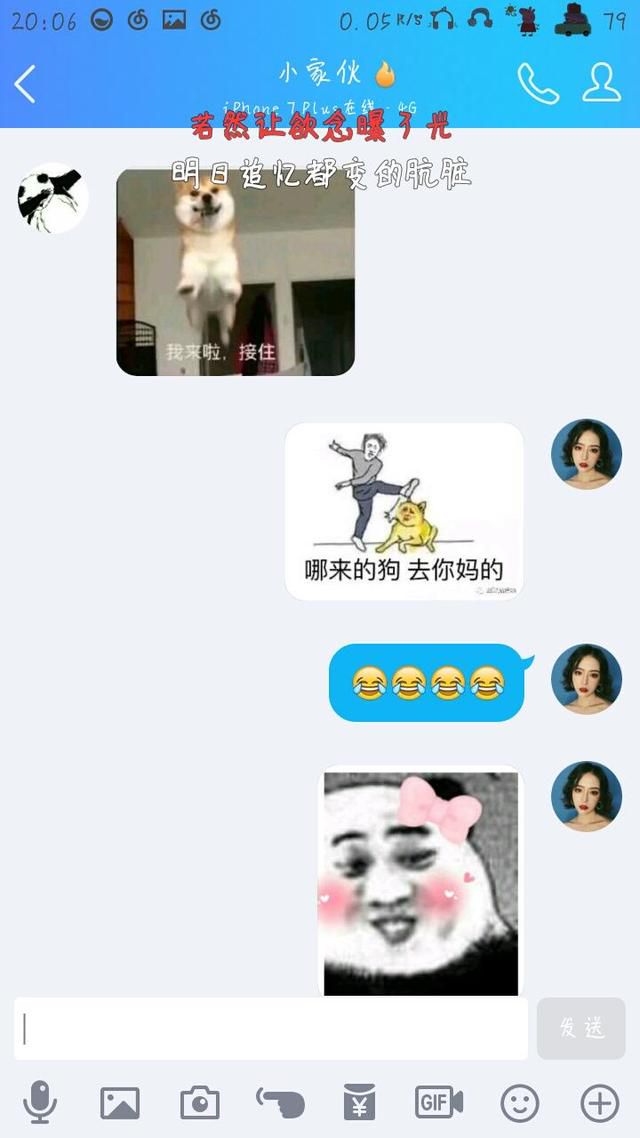Open the 我来啦，接住 dog image

(235, 272)
